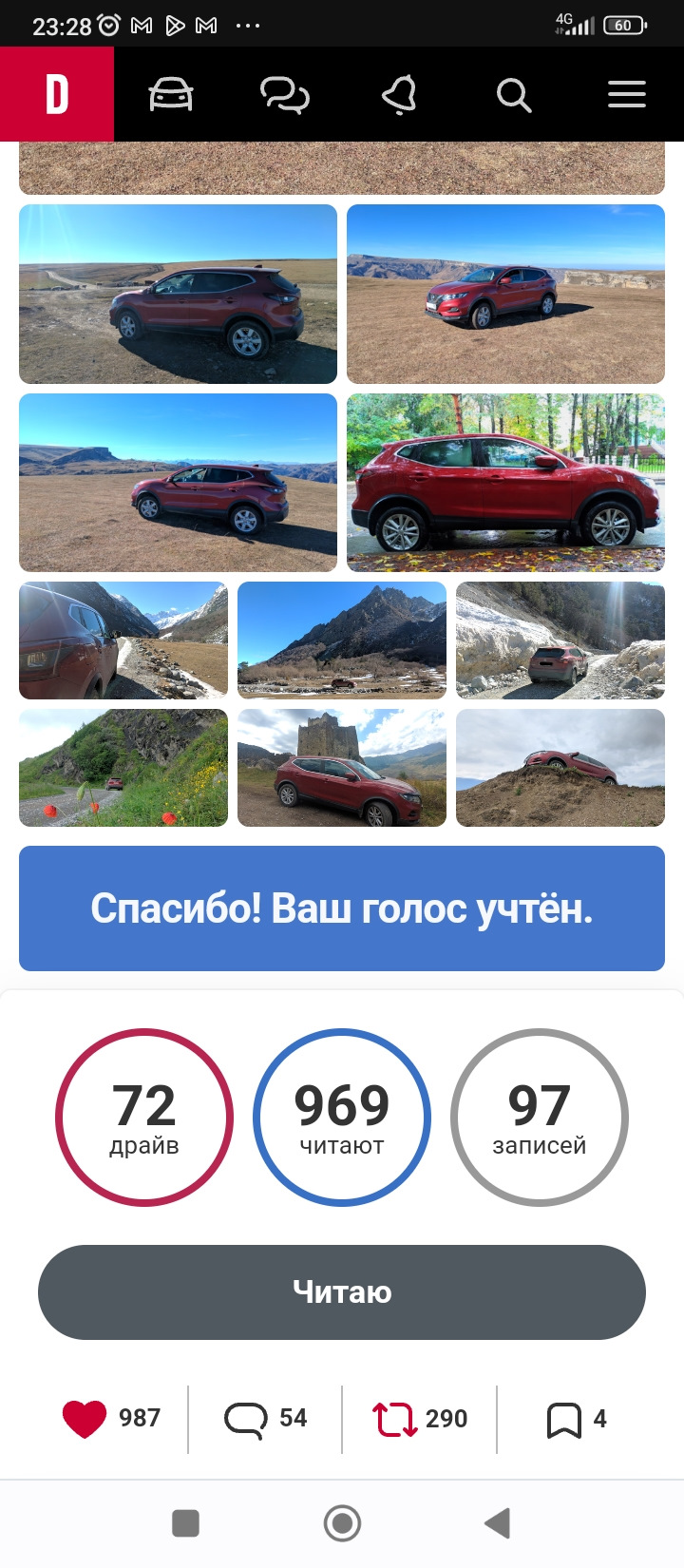View the photo of car atop dirt mound
Viewport: 684px width, 1568px height.
point(560,768)
